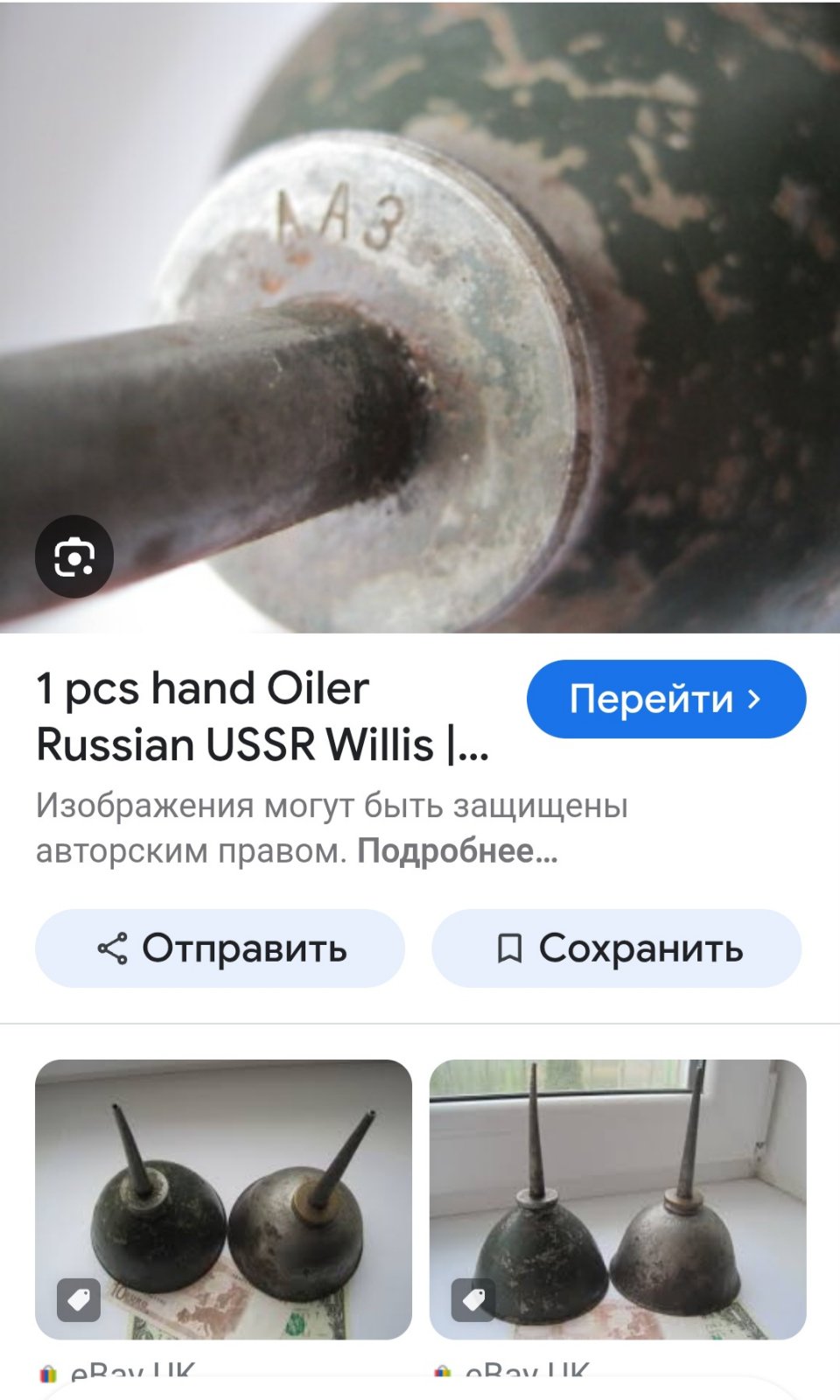Save the image with Сохранить
Image resolution: width=840 pixels, height=1400 pixels.
click(617, 948)
